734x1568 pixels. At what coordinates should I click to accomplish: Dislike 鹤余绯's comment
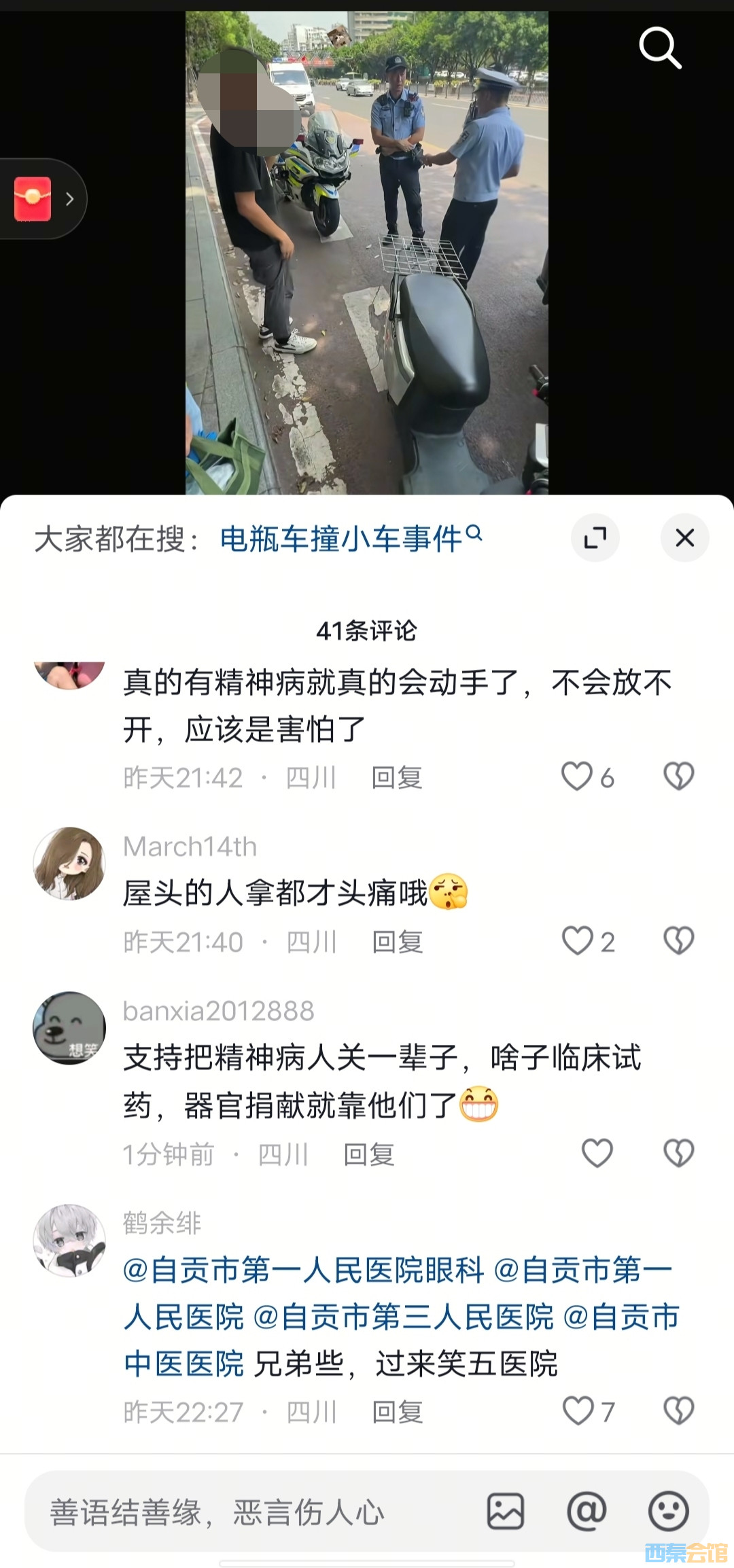coord(678,1411)
